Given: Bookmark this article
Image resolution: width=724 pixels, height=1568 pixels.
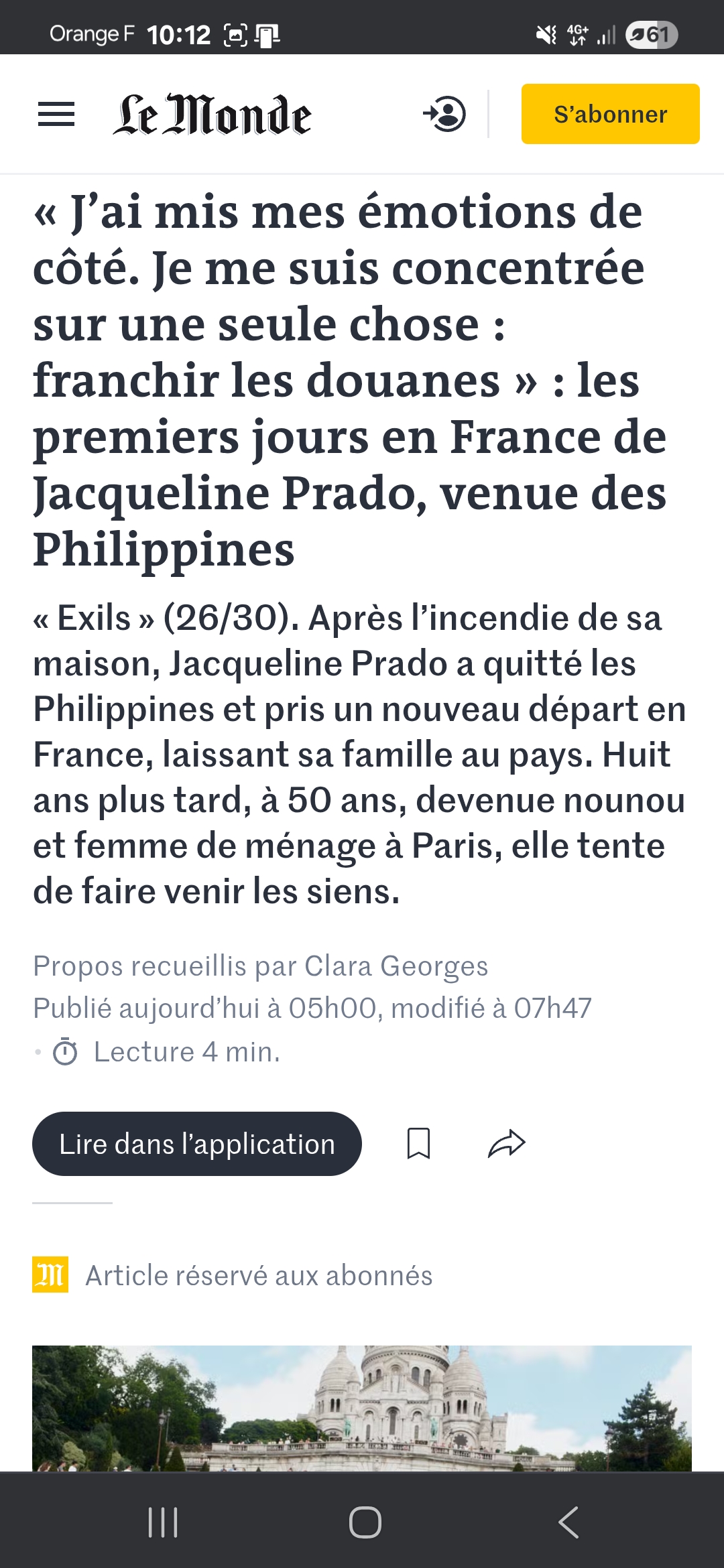Looking at the screenshot, I should [419, 1143].
